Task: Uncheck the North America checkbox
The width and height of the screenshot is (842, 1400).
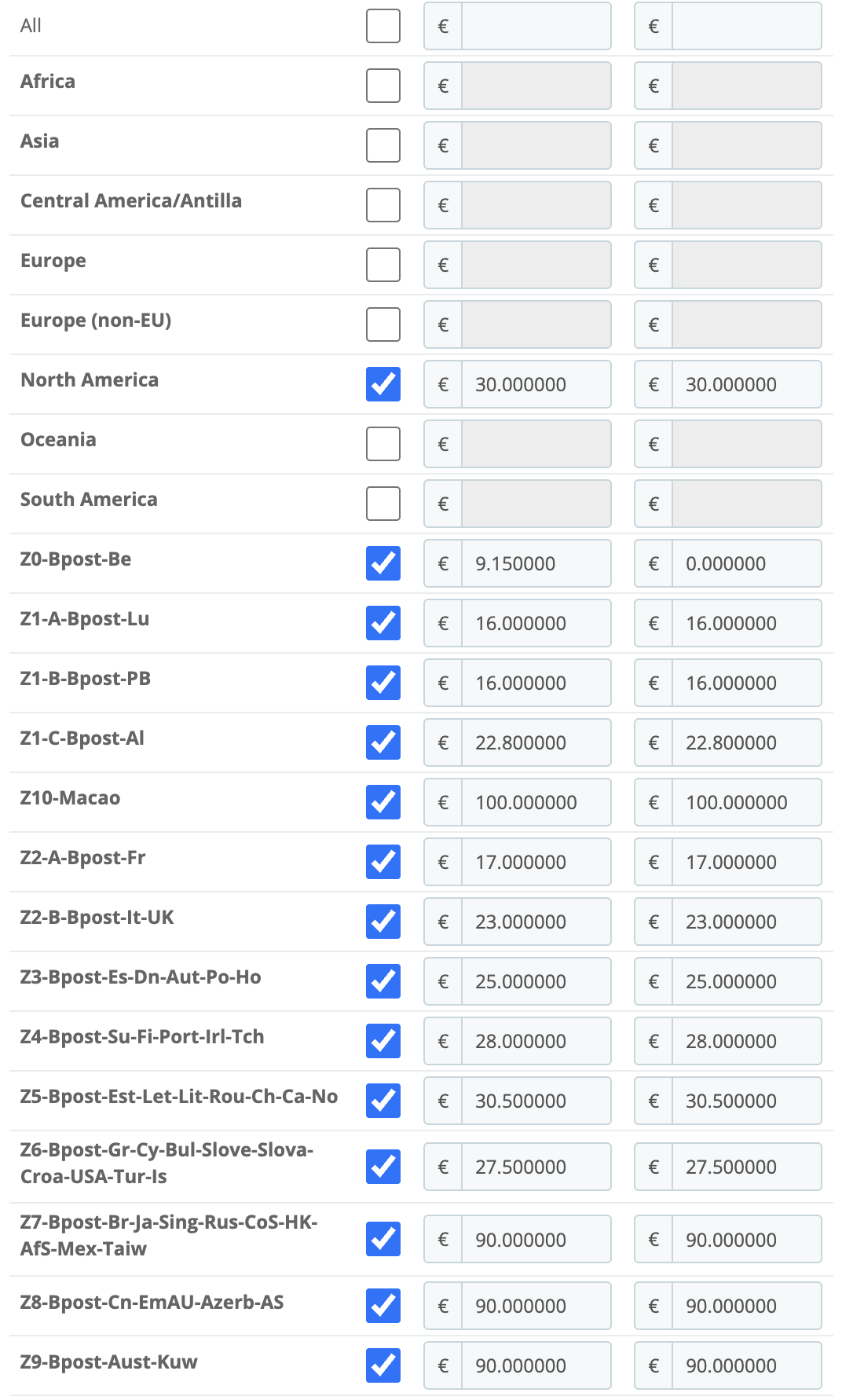Action: (x=383, y=384)
